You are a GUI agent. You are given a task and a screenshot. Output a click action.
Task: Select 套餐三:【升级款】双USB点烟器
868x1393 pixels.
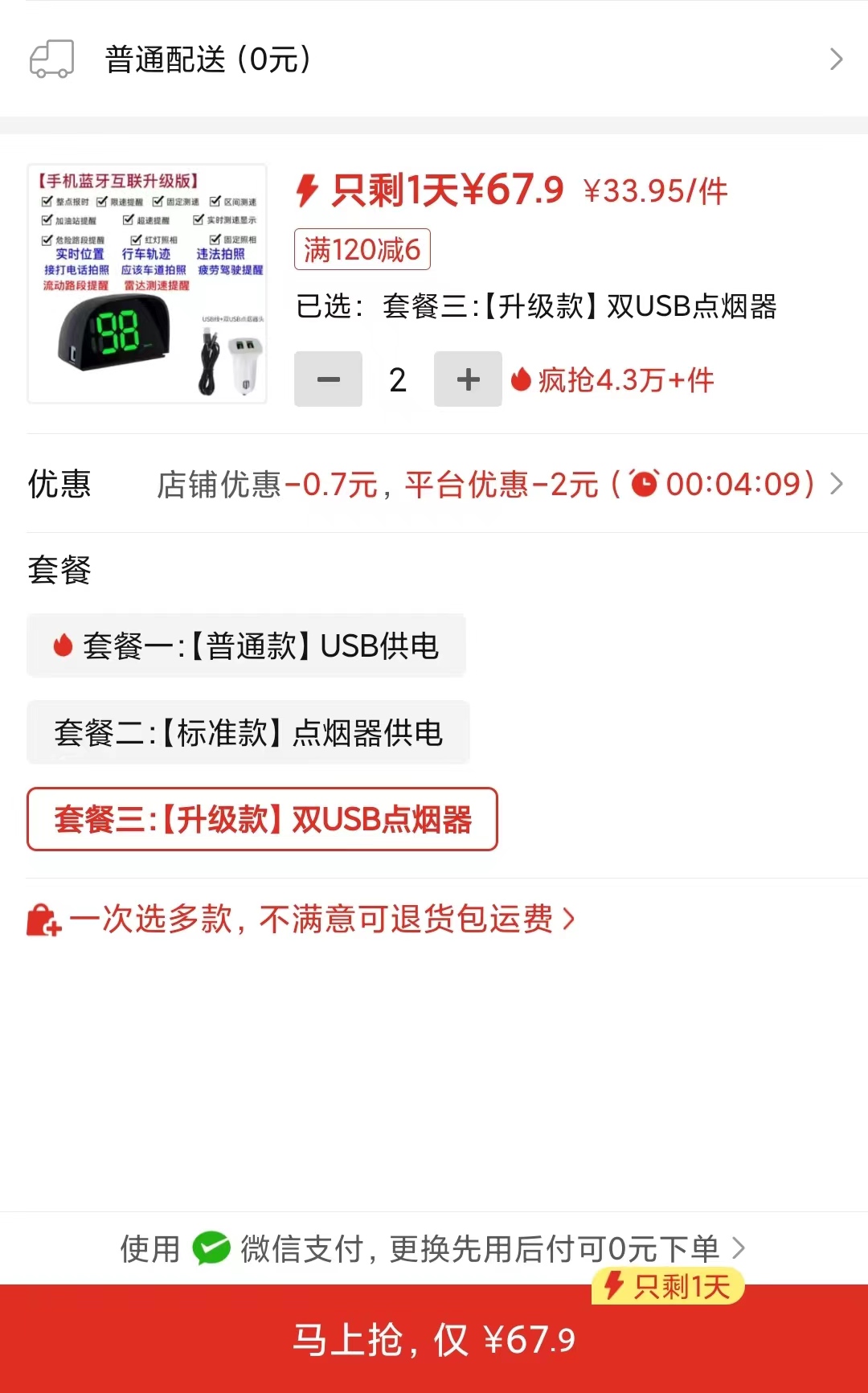pos(262,819)
